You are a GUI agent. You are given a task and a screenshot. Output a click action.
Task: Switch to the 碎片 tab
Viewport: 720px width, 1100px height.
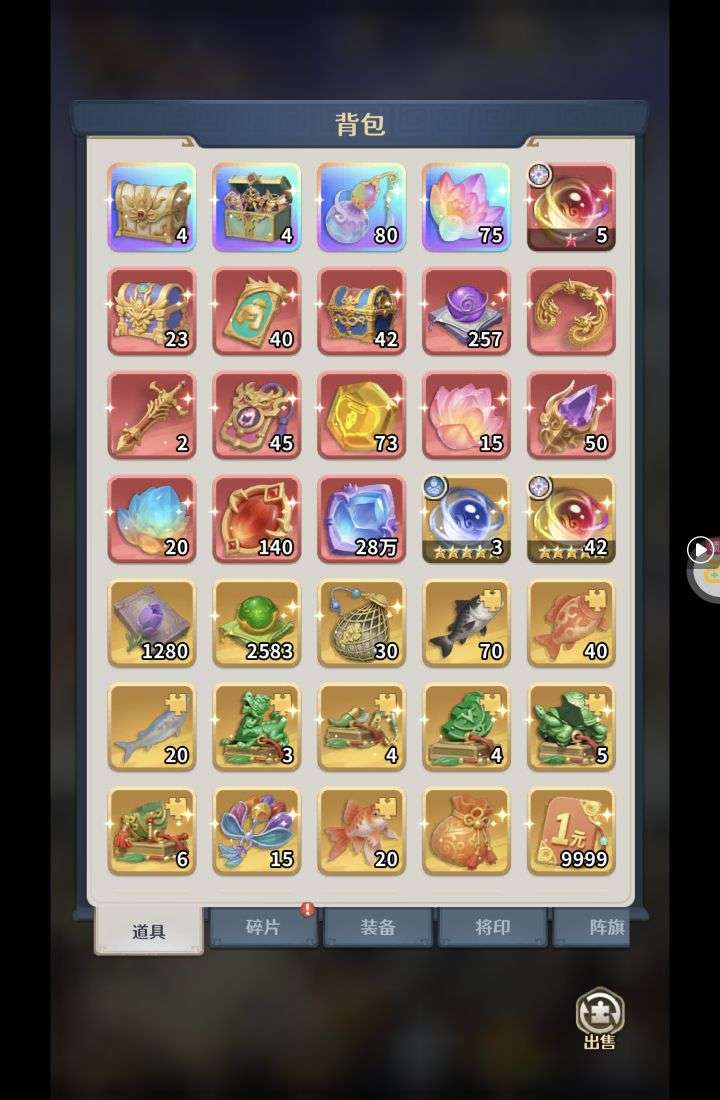(x=263, y=927)
